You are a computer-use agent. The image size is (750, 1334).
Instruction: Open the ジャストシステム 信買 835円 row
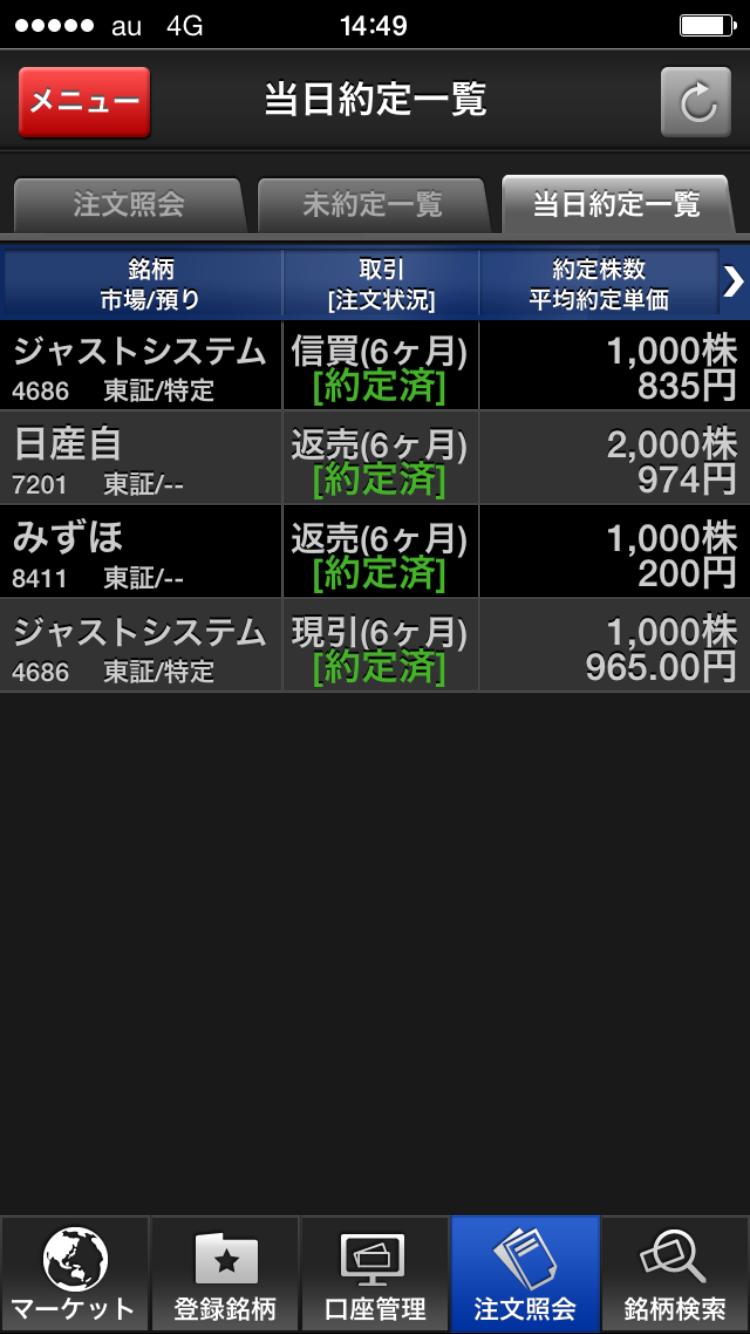tap(375, 366)
